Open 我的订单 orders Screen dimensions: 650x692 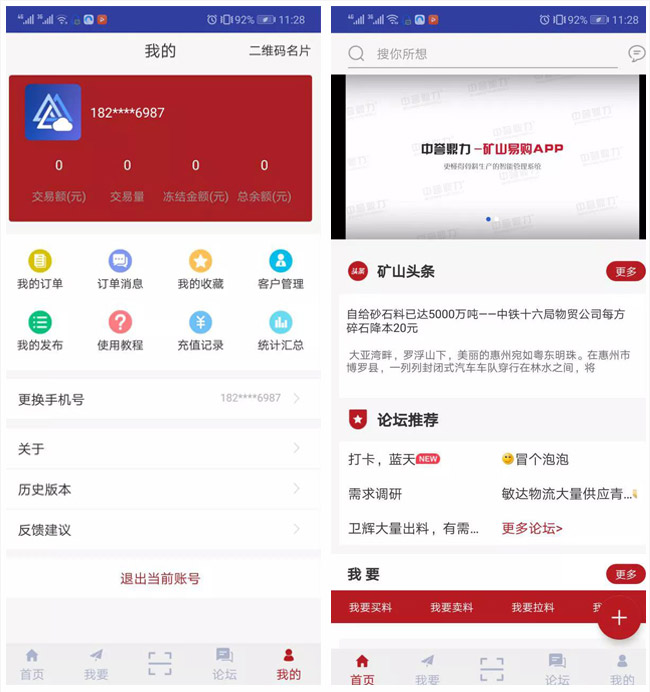tap(40, 270)
